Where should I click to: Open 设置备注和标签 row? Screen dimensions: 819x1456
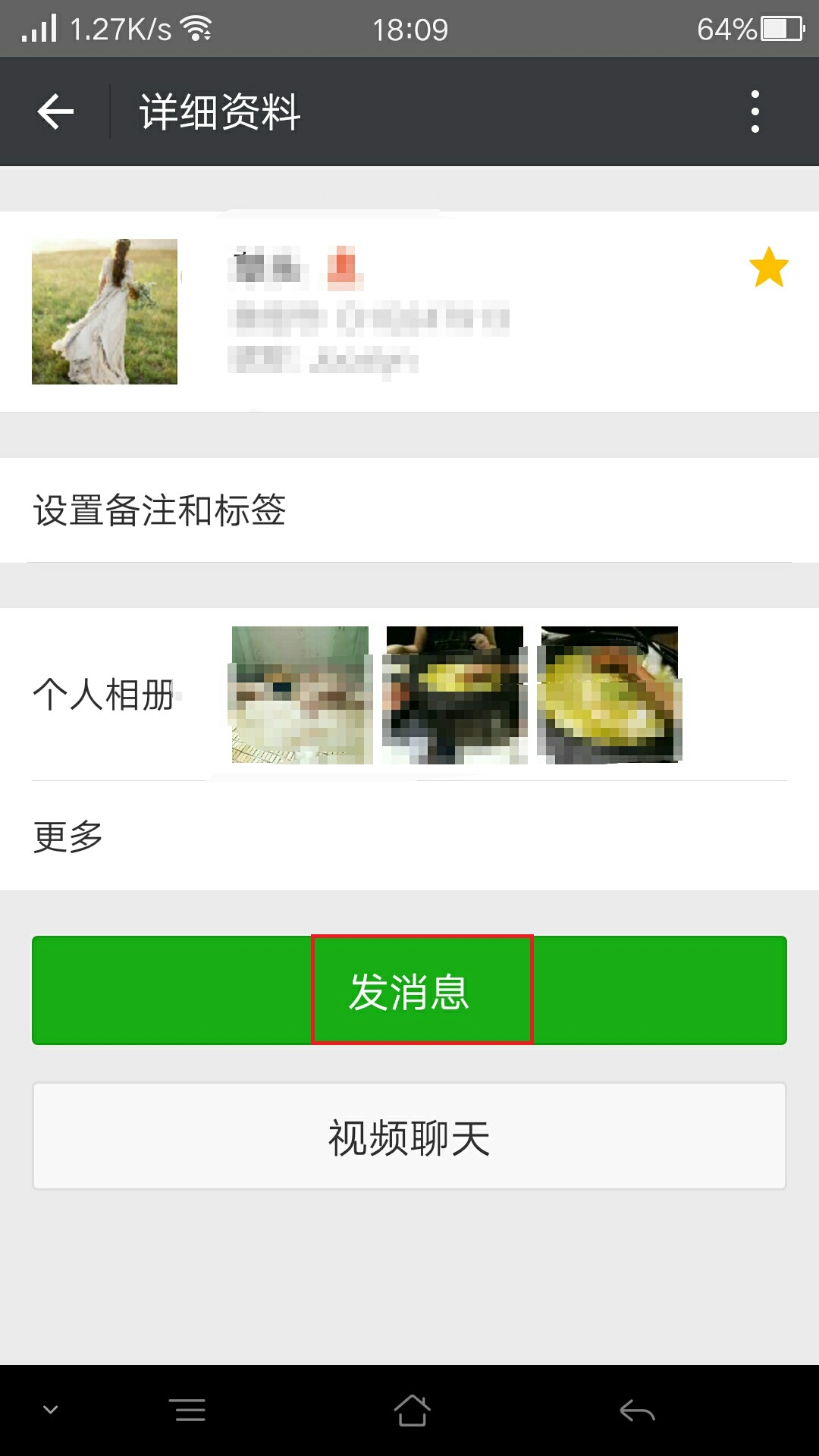coord(409,510)
